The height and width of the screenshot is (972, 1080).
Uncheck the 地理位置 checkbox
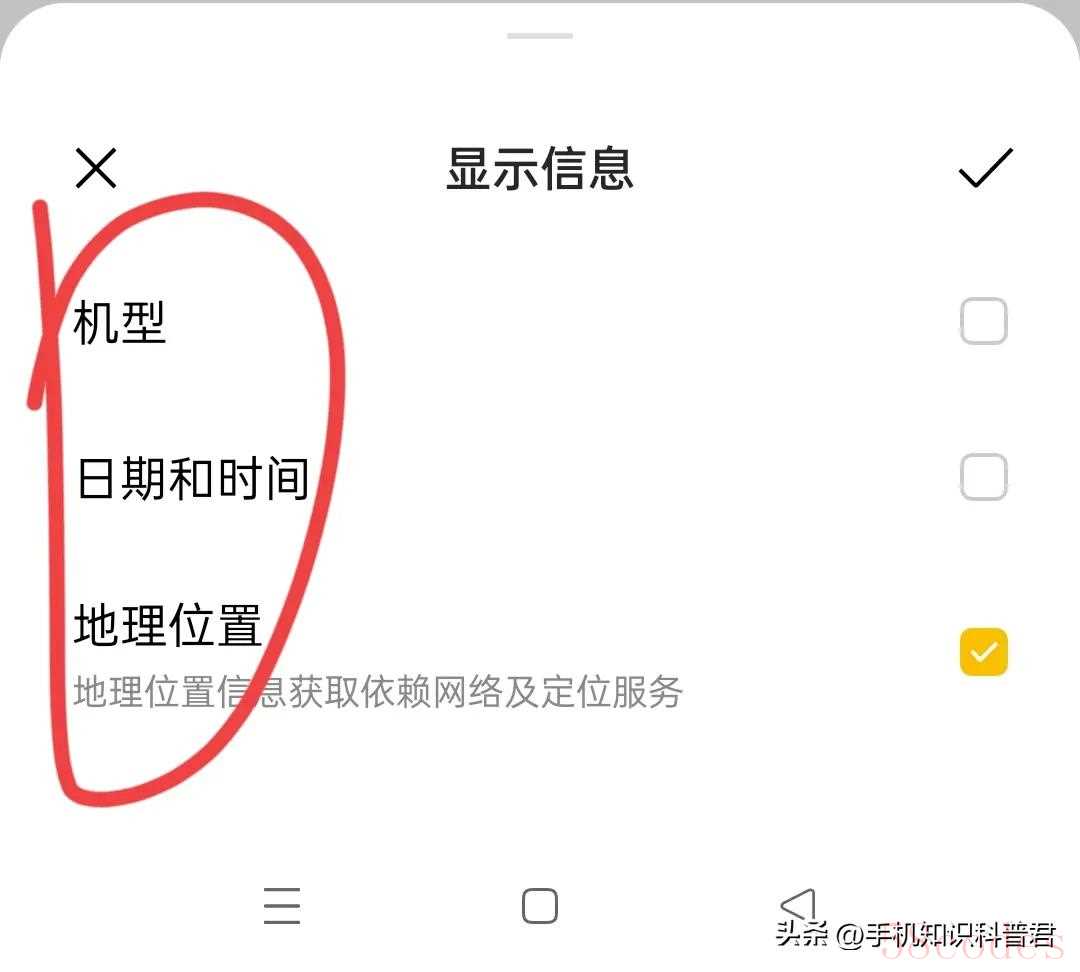(983, 652)
